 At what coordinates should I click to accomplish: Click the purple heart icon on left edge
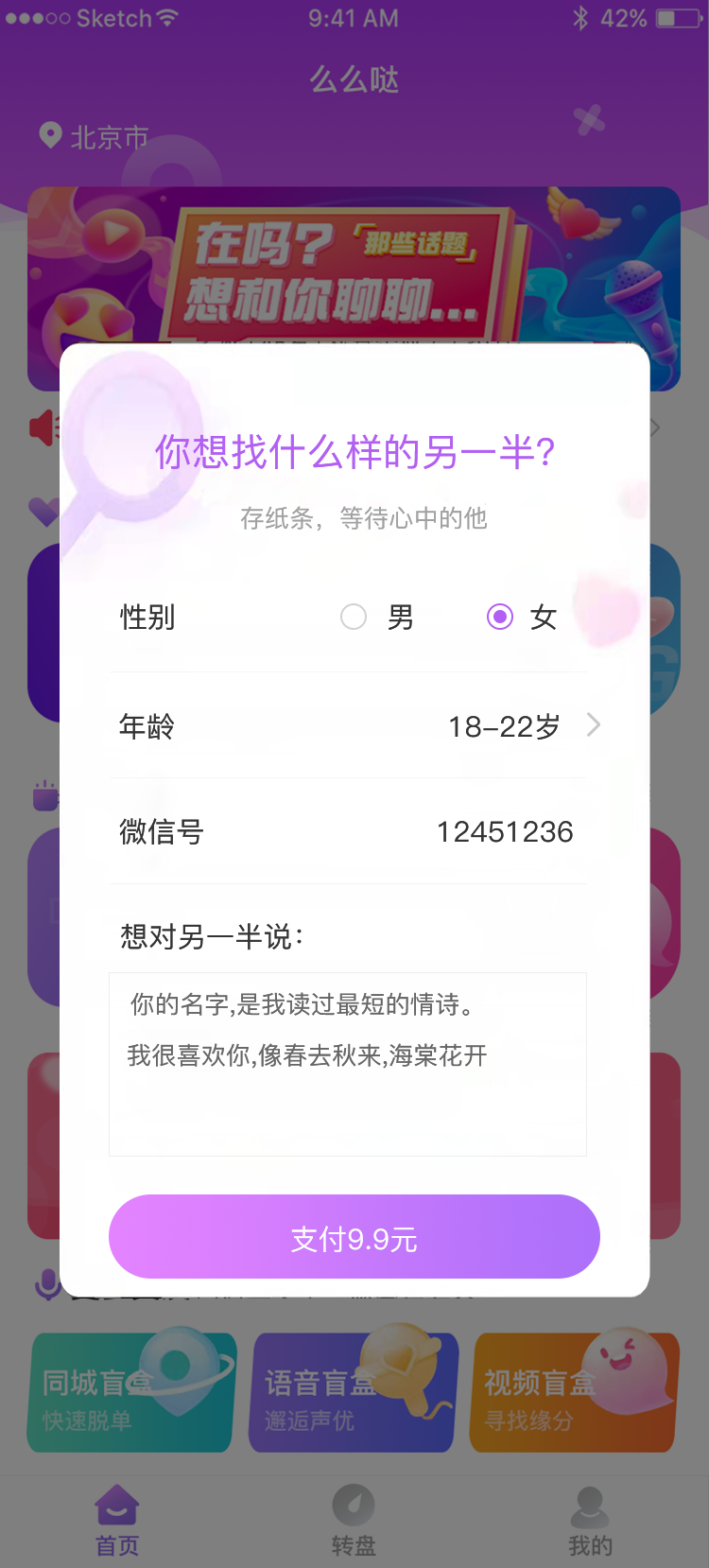tap(43, 512)
